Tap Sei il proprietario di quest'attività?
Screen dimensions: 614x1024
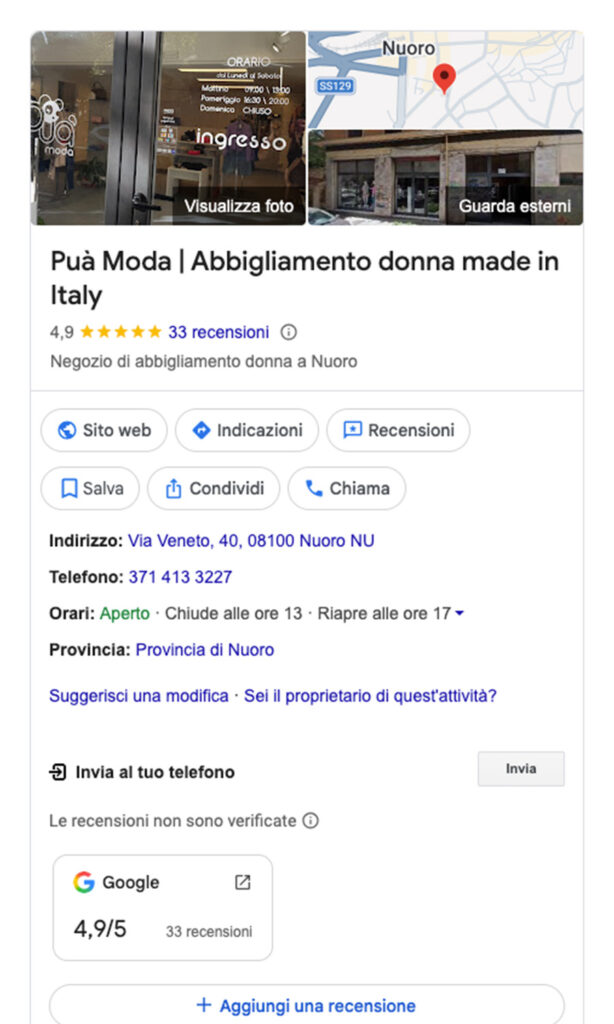tap(370, 695)
